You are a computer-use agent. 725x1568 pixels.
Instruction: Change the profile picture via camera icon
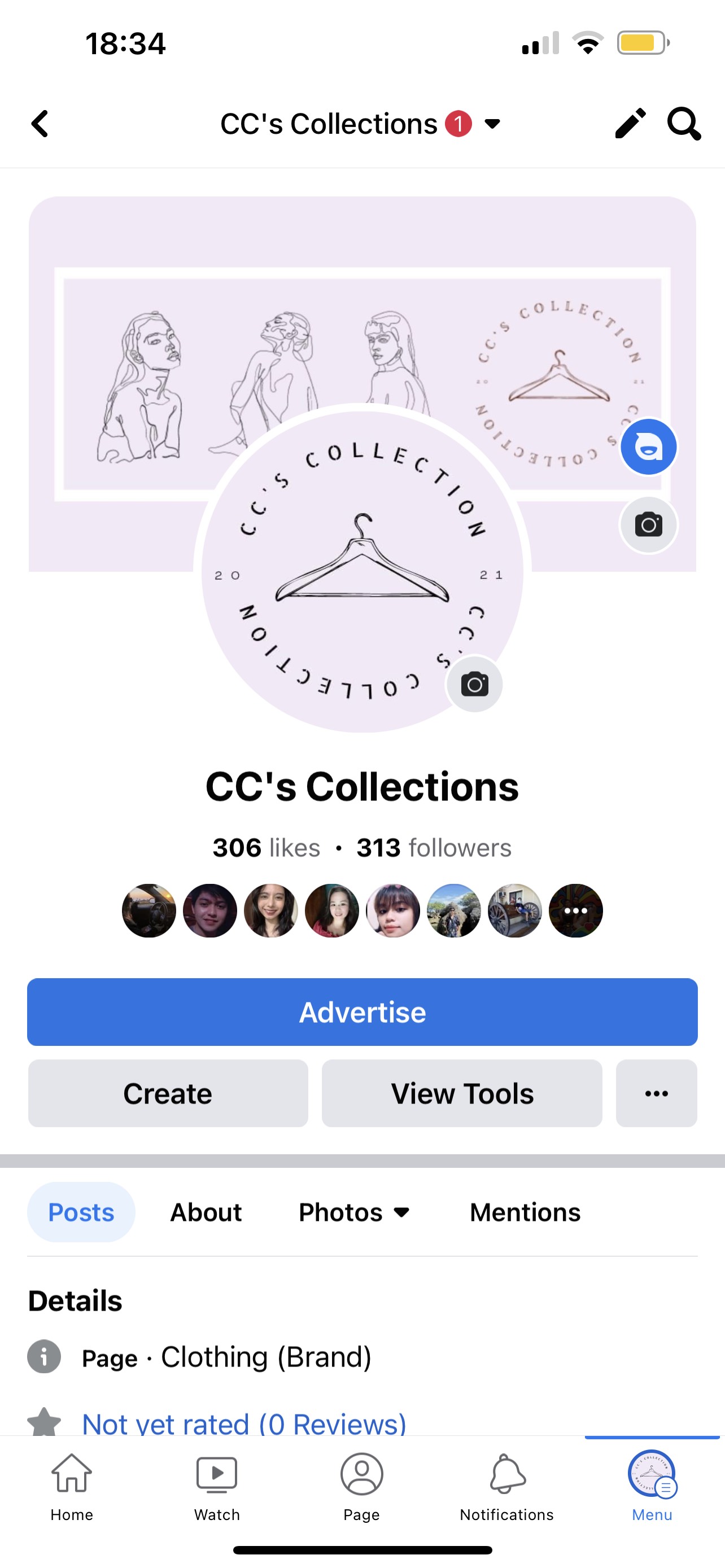click(475, 684)
